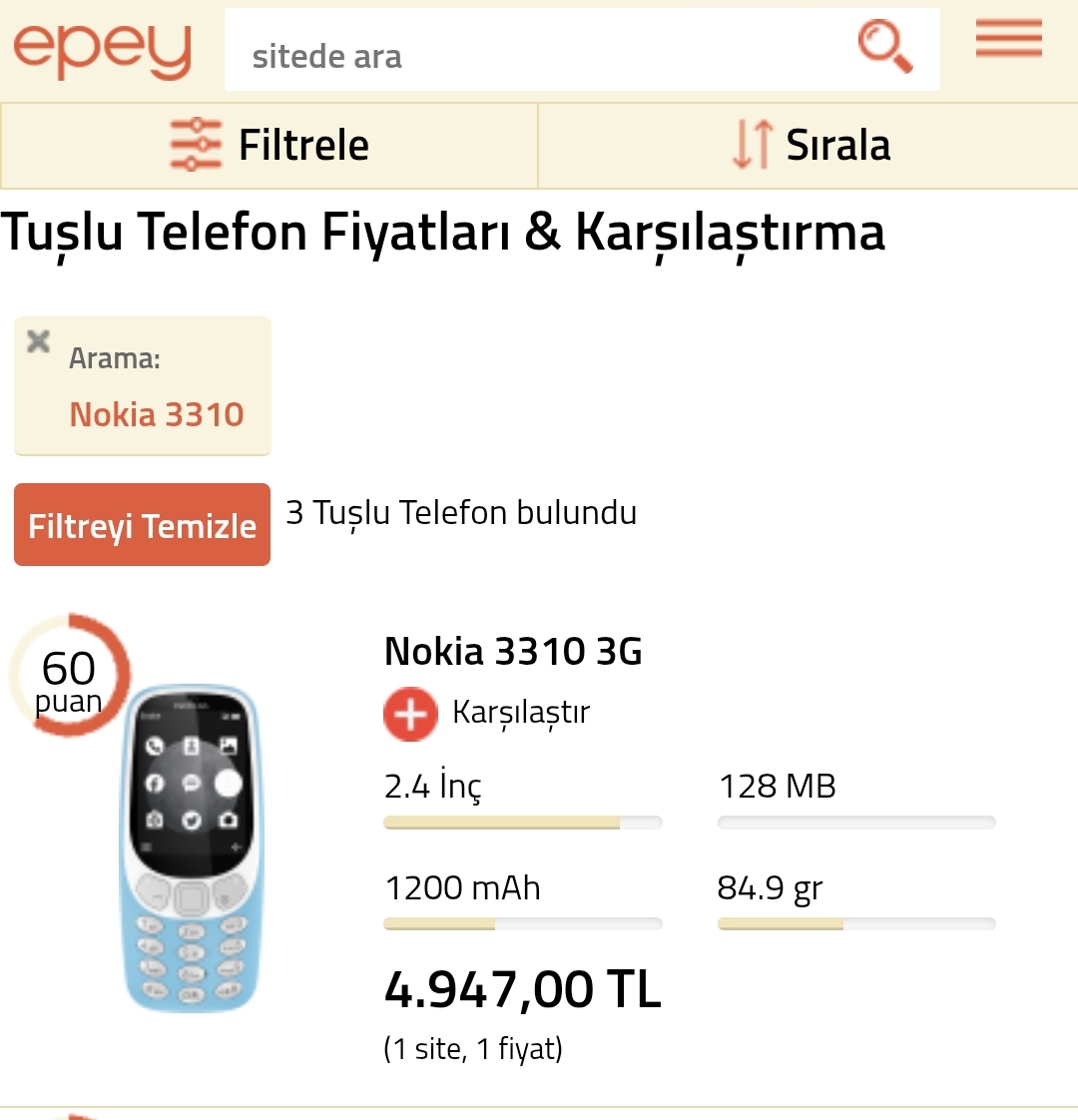
Task: Tap the 'sitede ara' search field
Action: 539,56
